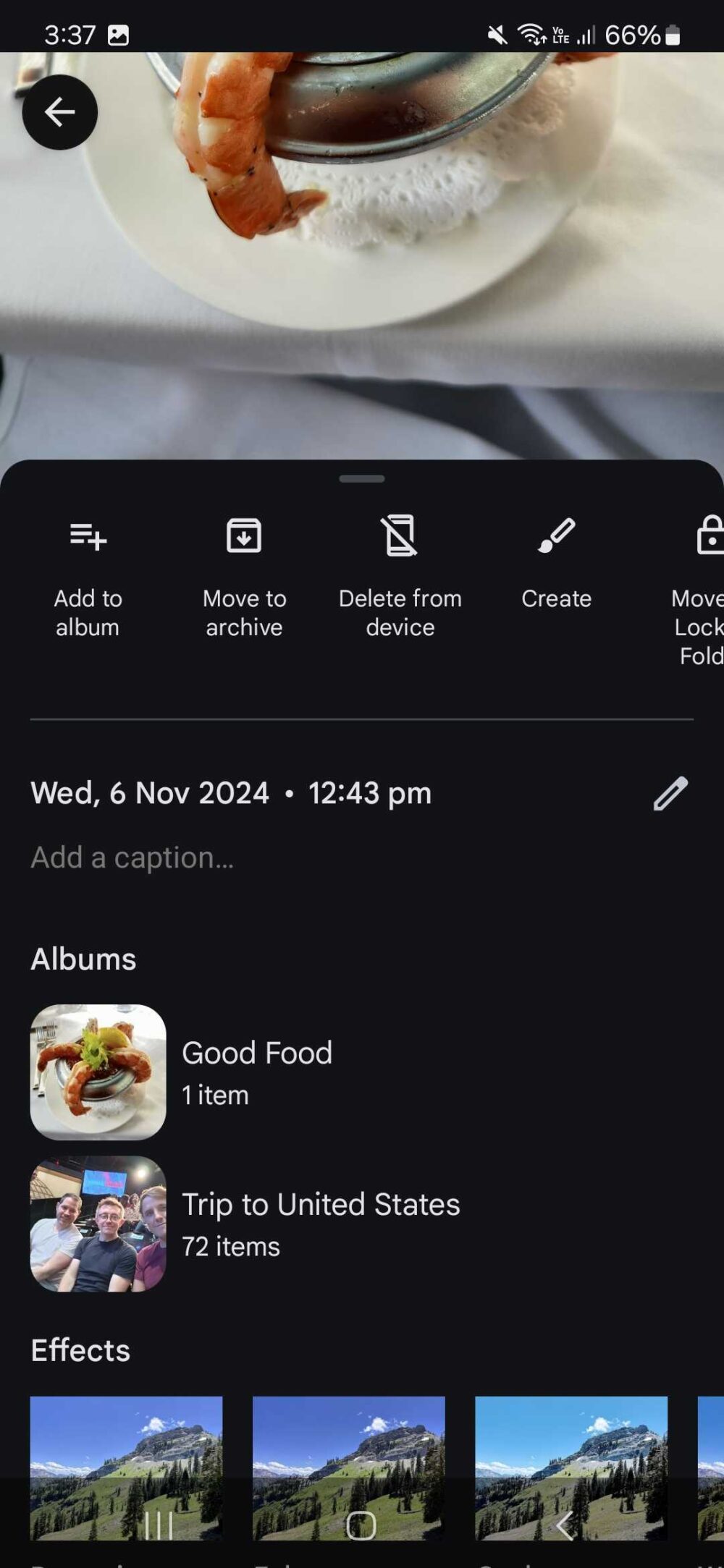724x1568 pixels.
Task: Select the Add to album icon
Action: click(88, 537)
